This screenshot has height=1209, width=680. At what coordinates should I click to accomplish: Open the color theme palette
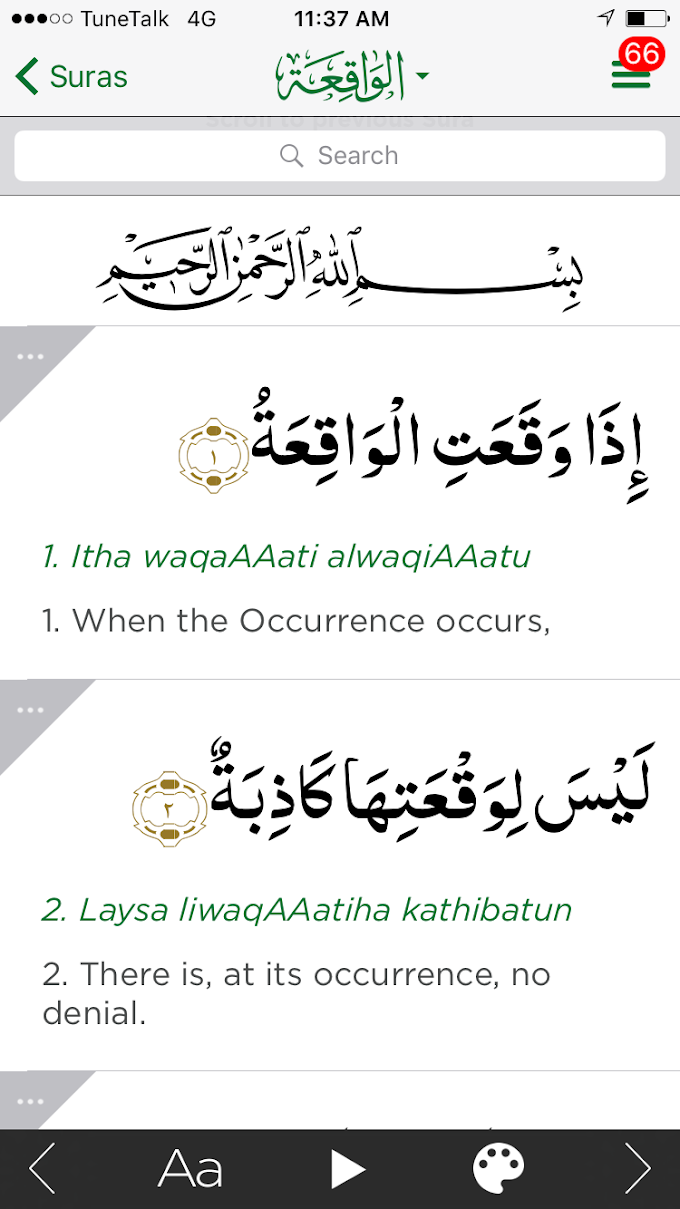pyautogui.click(x=498, y=1168)
